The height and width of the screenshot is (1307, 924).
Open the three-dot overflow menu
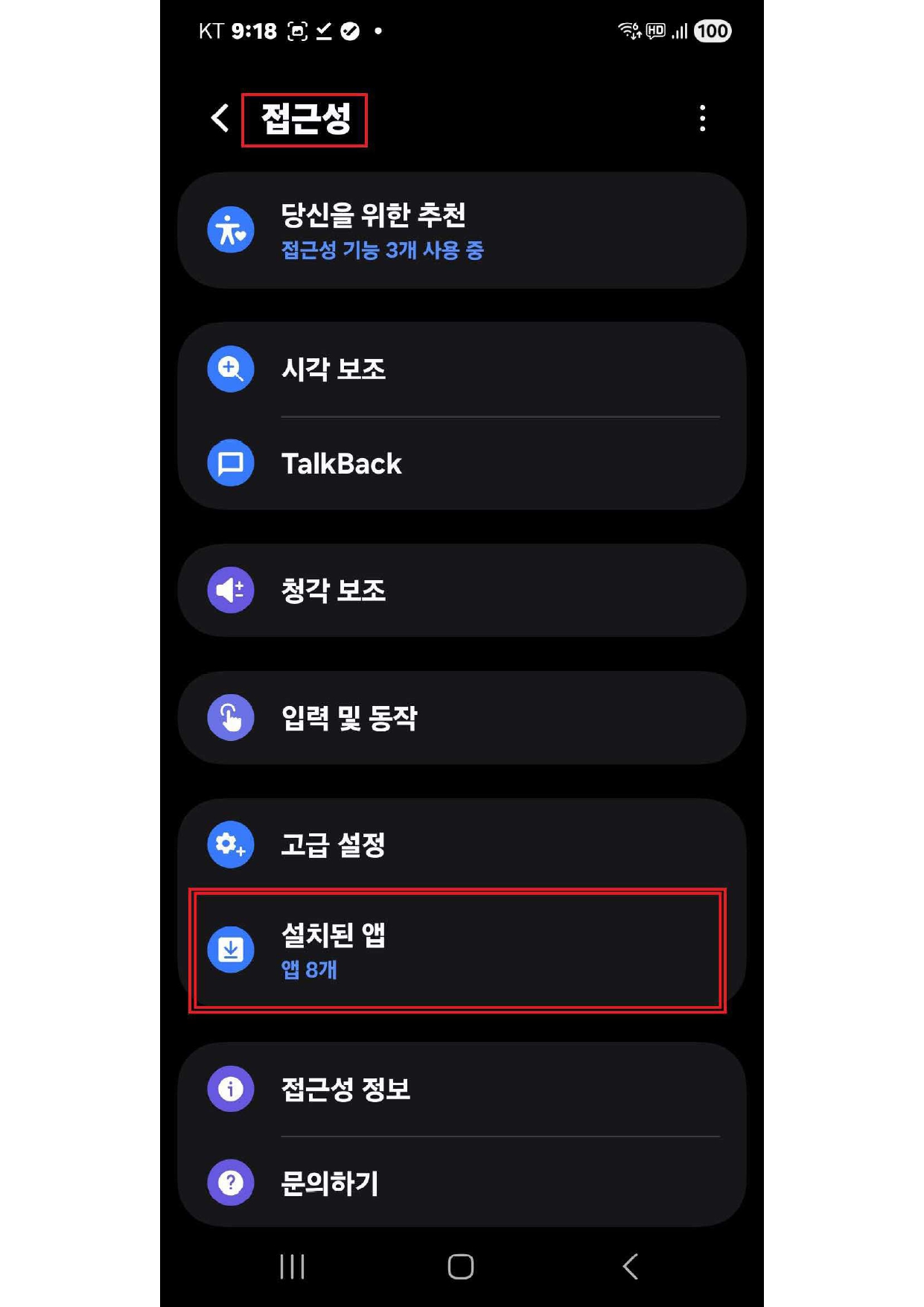tap(702, 118)
